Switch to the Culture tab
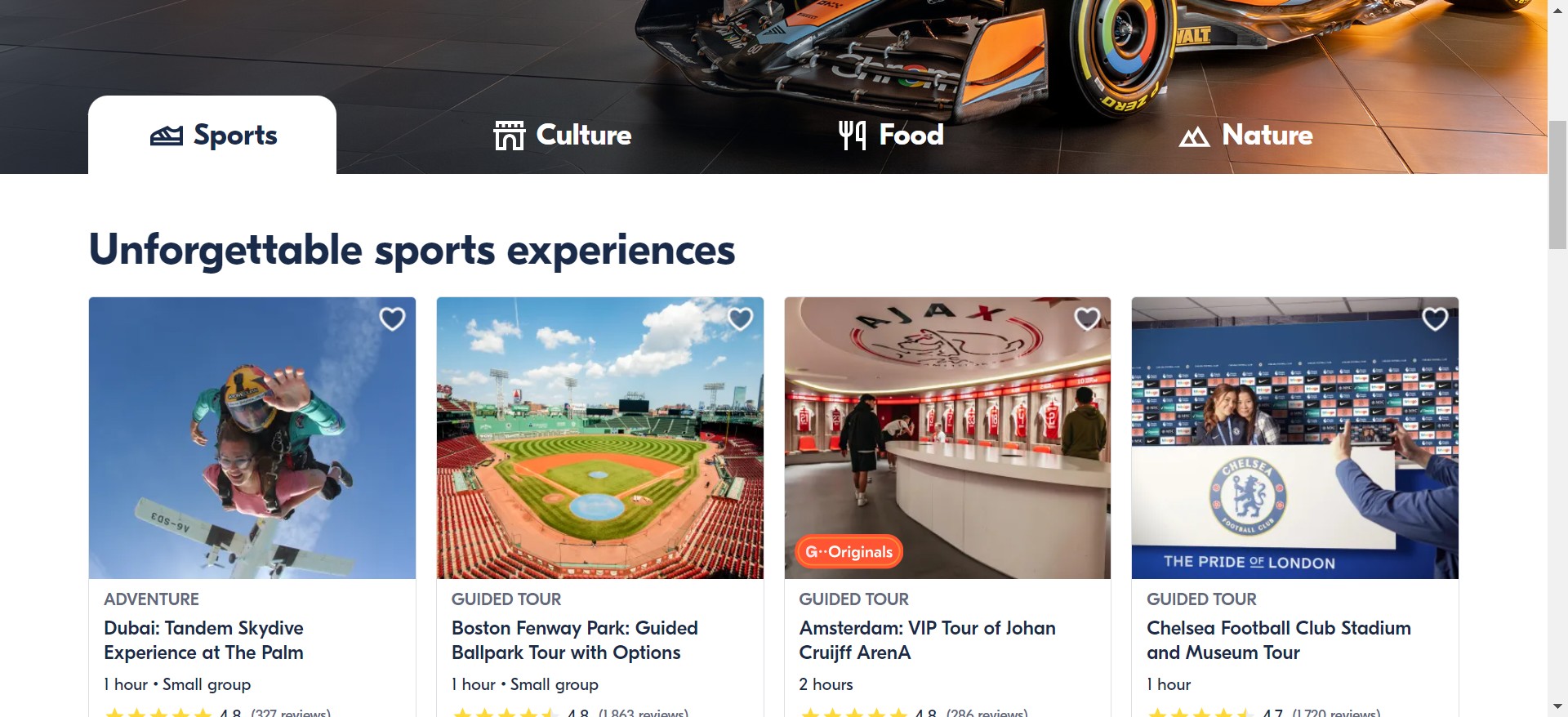This screenshot has height=717, width=1568. [563, 136]
